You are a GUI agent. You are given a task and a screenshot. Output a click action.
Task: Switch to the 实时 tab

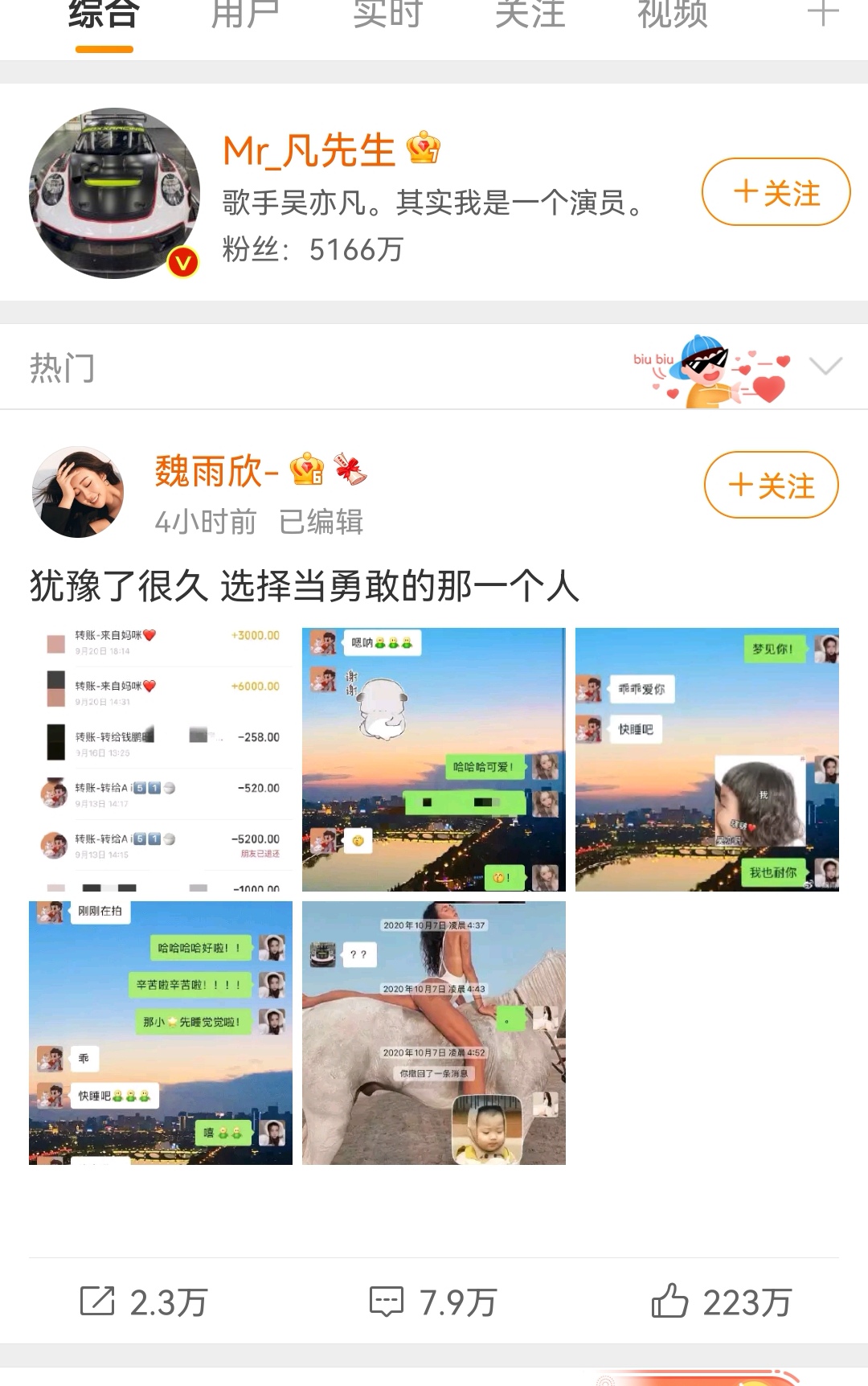point(387,16)
